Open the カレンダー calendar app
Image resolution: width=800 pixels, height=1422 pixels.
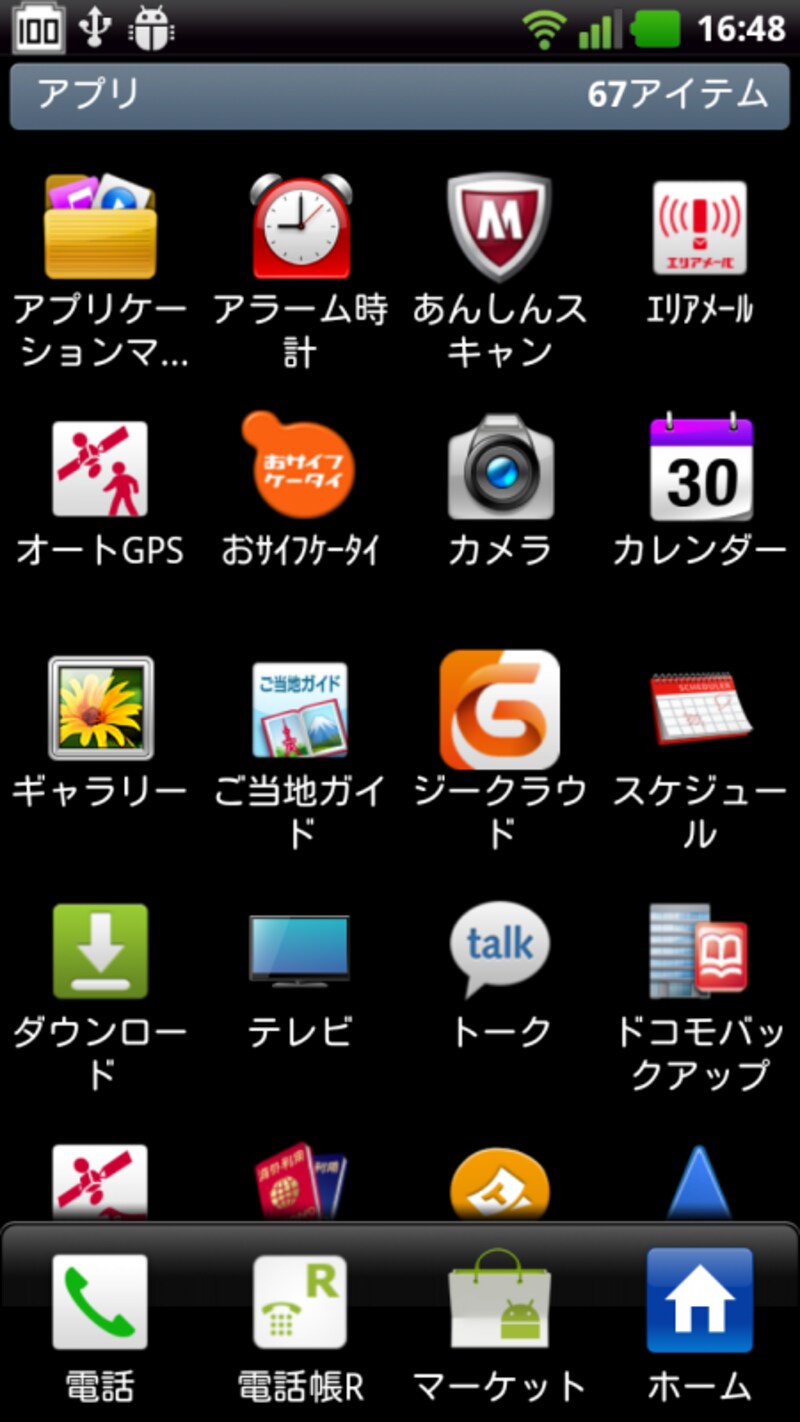(x=699, y=468)
